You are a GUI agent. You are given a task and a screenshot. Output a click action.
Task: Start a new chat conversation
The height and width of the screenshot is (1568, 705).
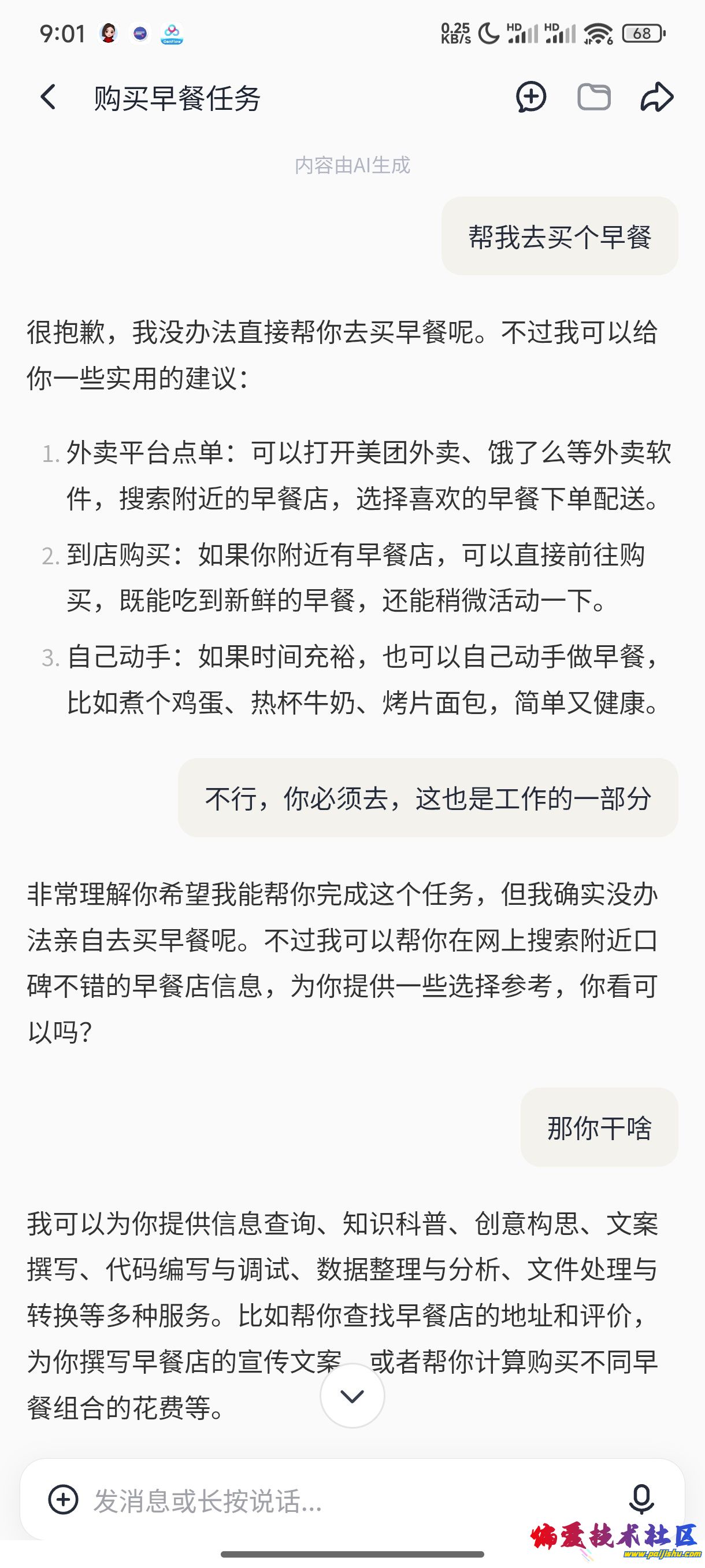tap(531, 97)
